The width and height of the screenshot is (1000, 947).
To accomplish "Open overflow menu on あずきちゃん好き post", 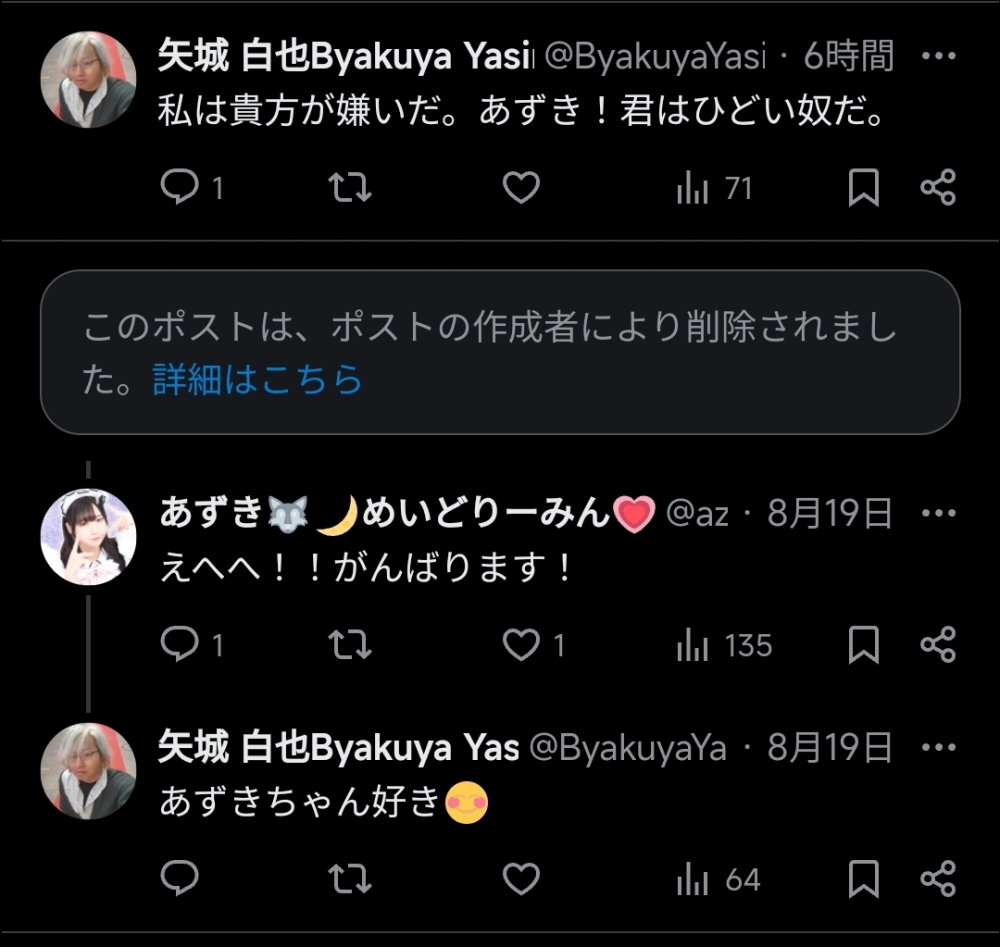I will pyautogui.click(x=938, y=748).
